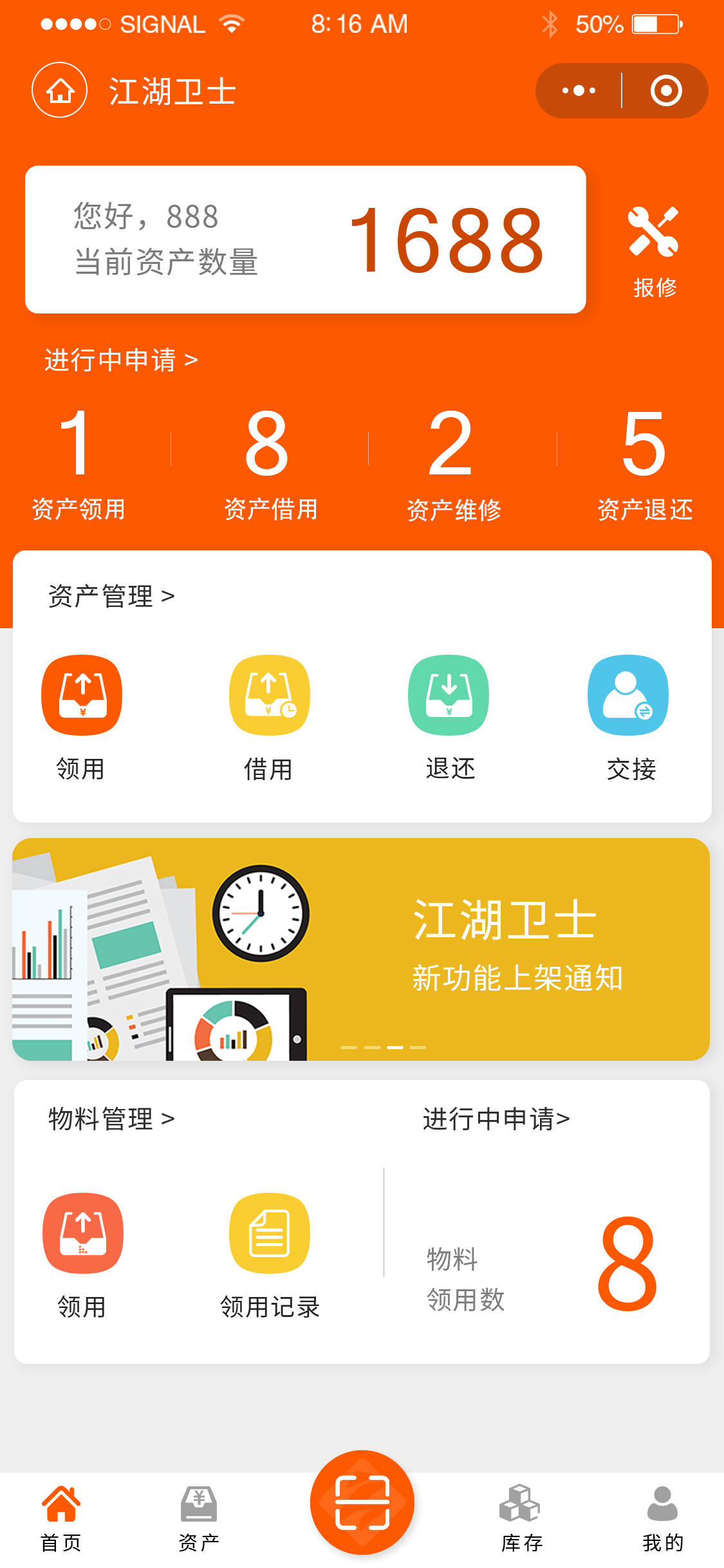Open the mini-program three-dot menu
Screen dimensions: 724x1568
(x=579, y=91)
